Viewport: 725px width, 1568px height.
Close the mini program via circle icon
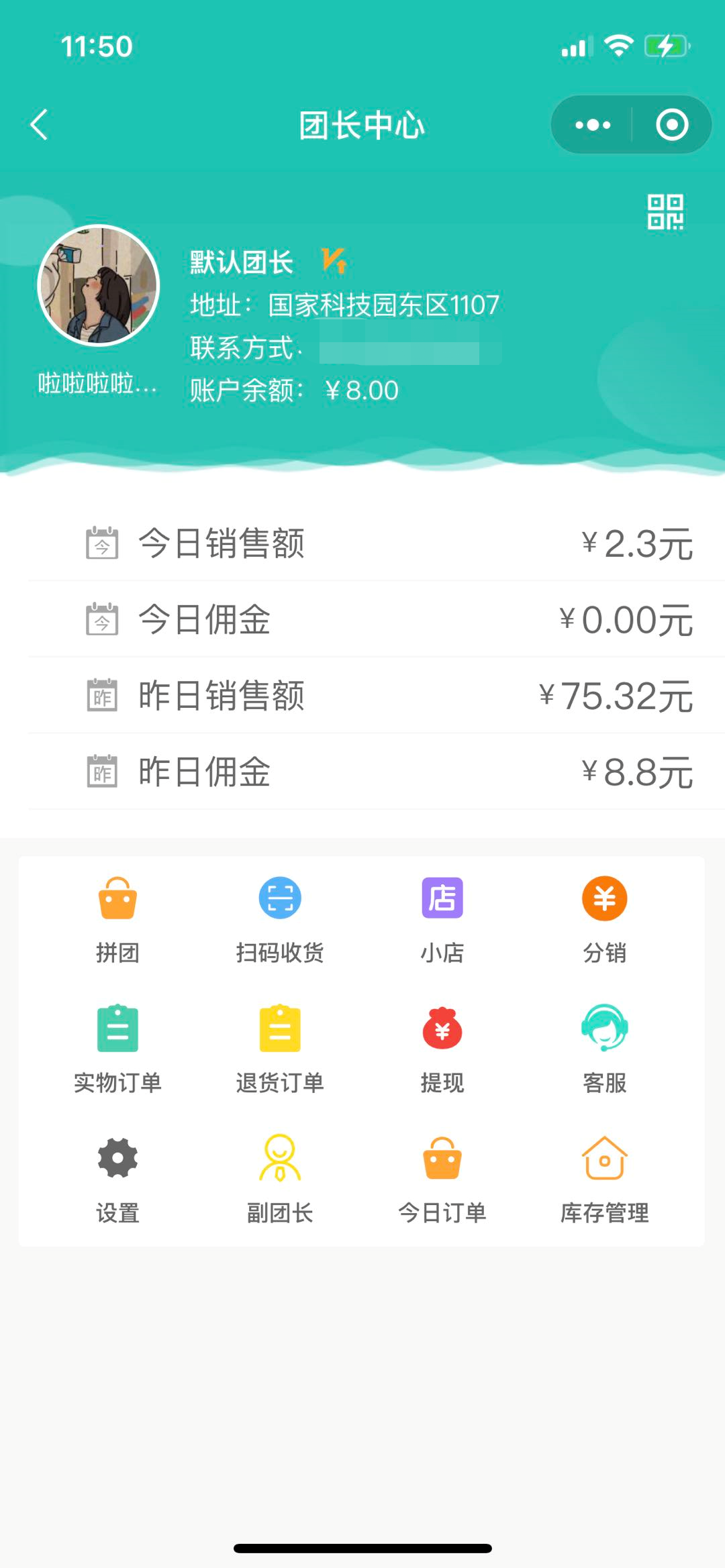[x=671, y=125]
